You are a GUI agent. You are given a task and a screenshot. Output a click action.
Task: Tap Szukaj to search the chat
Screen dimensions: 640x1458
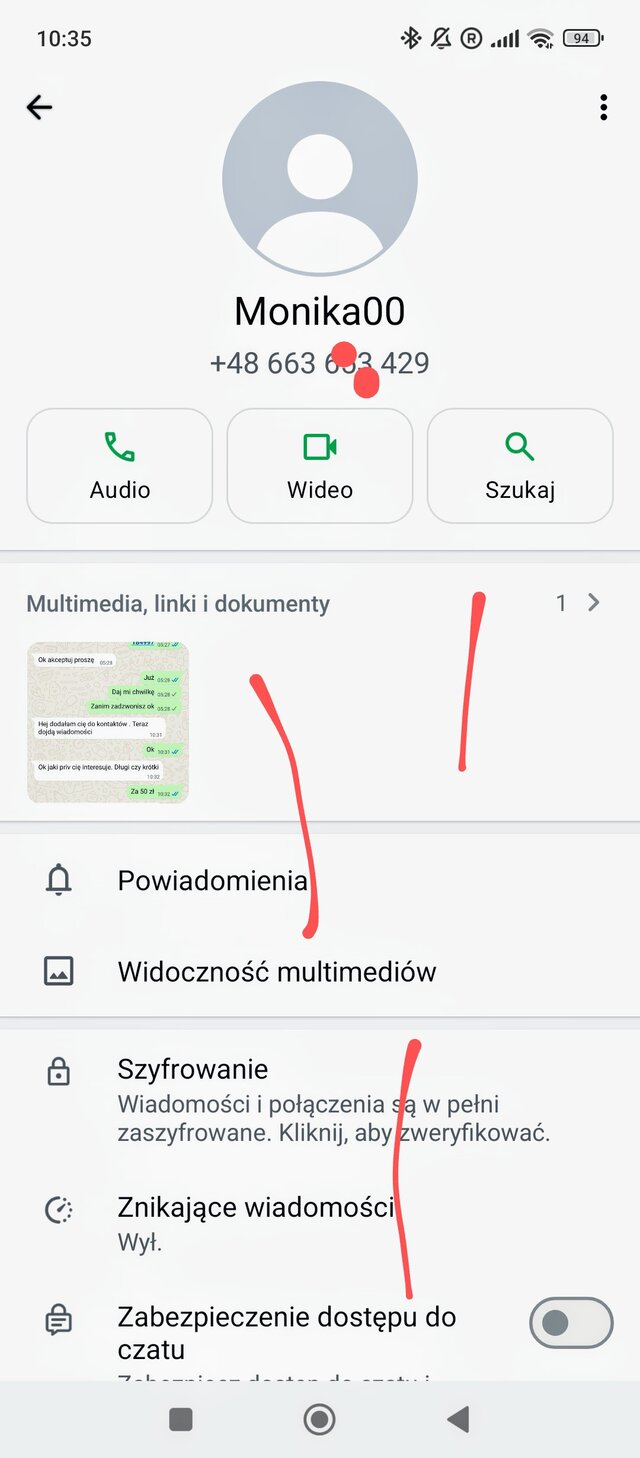(x=520, y=466)
